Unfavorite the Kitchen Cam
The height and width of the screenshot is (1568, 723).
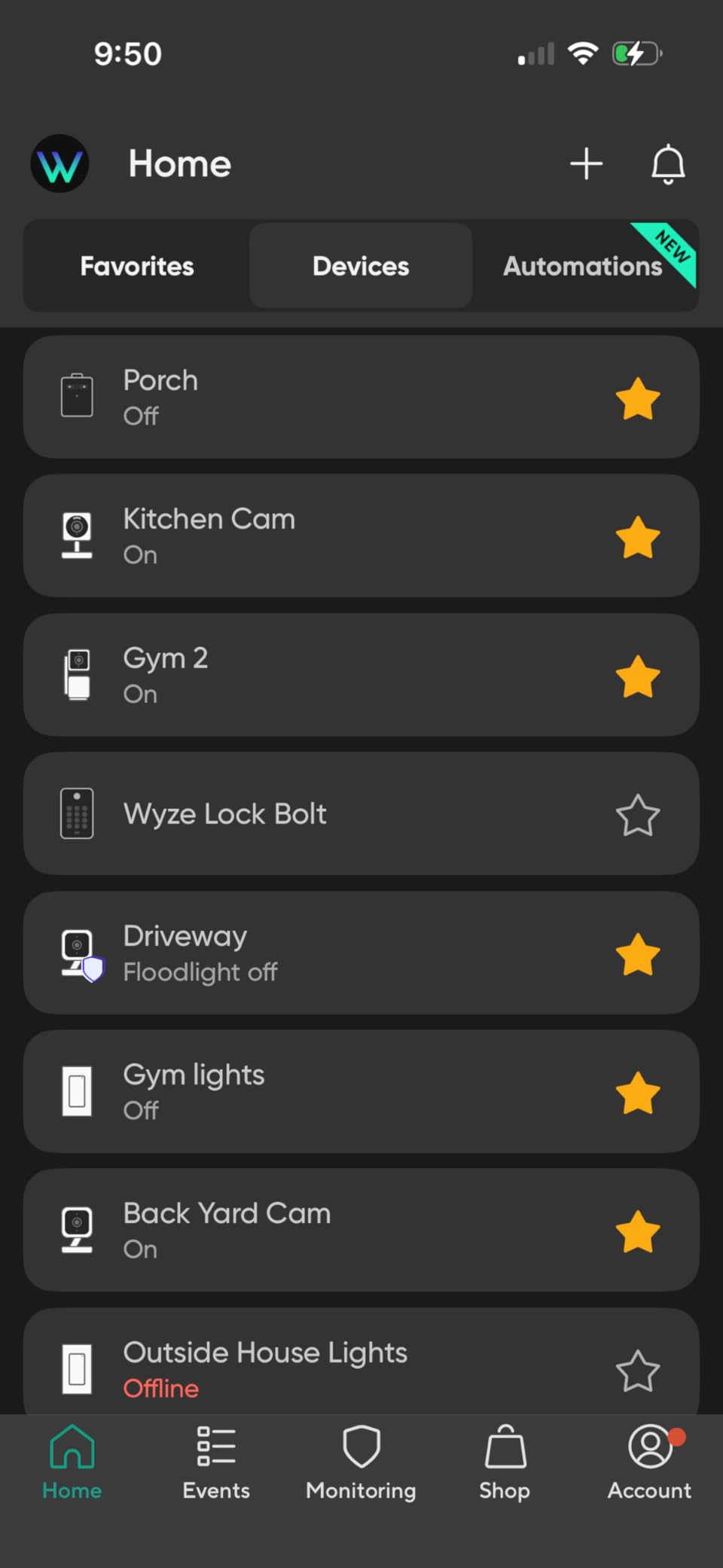point(638,535)
